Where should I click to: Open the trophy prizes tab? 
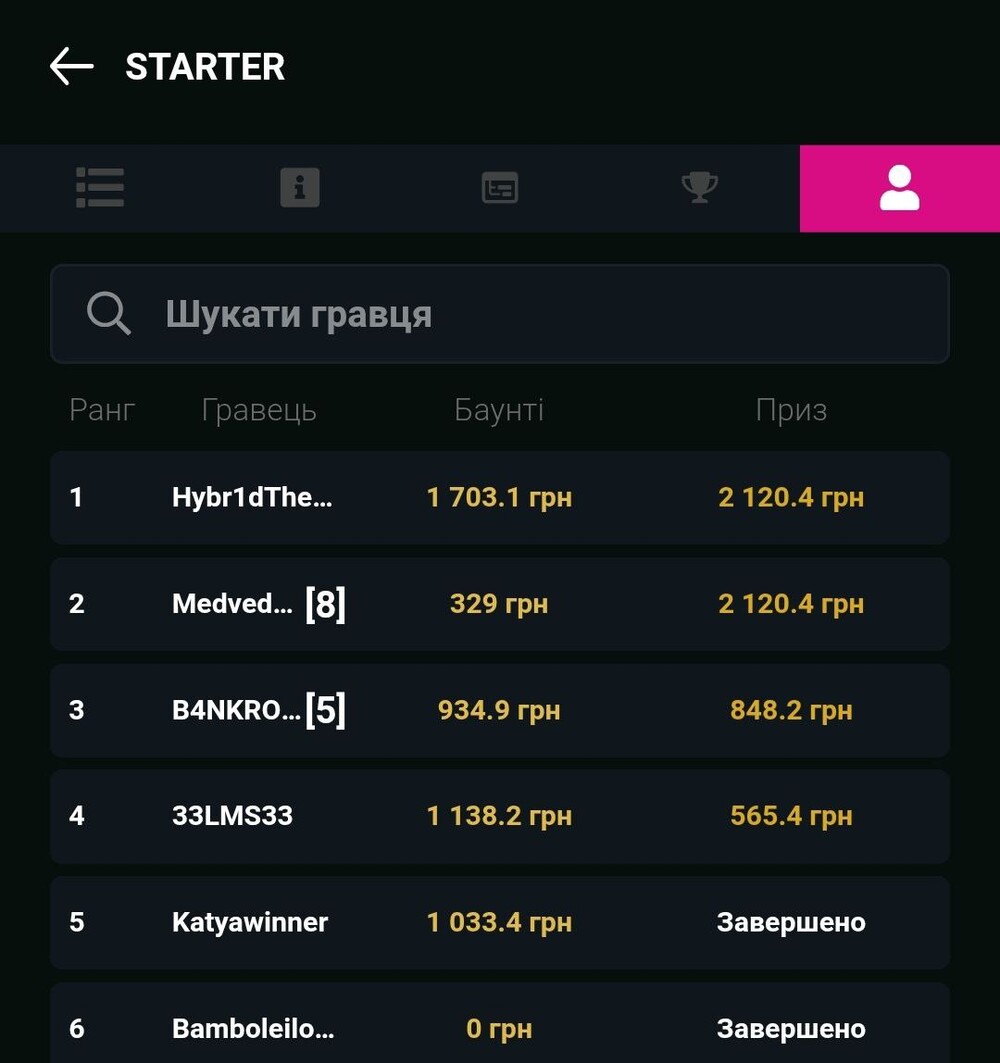699,188
